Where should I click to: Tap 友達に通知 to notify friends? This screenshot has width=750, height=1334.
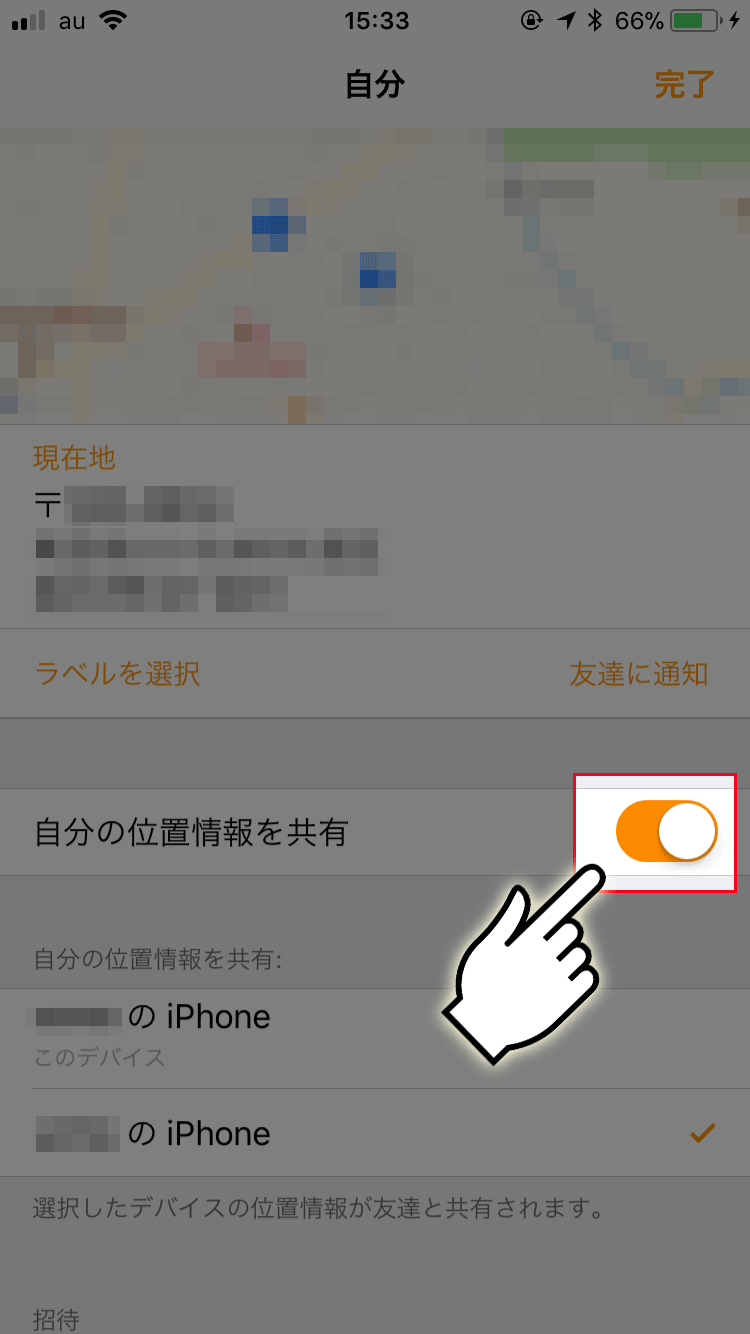639,674
